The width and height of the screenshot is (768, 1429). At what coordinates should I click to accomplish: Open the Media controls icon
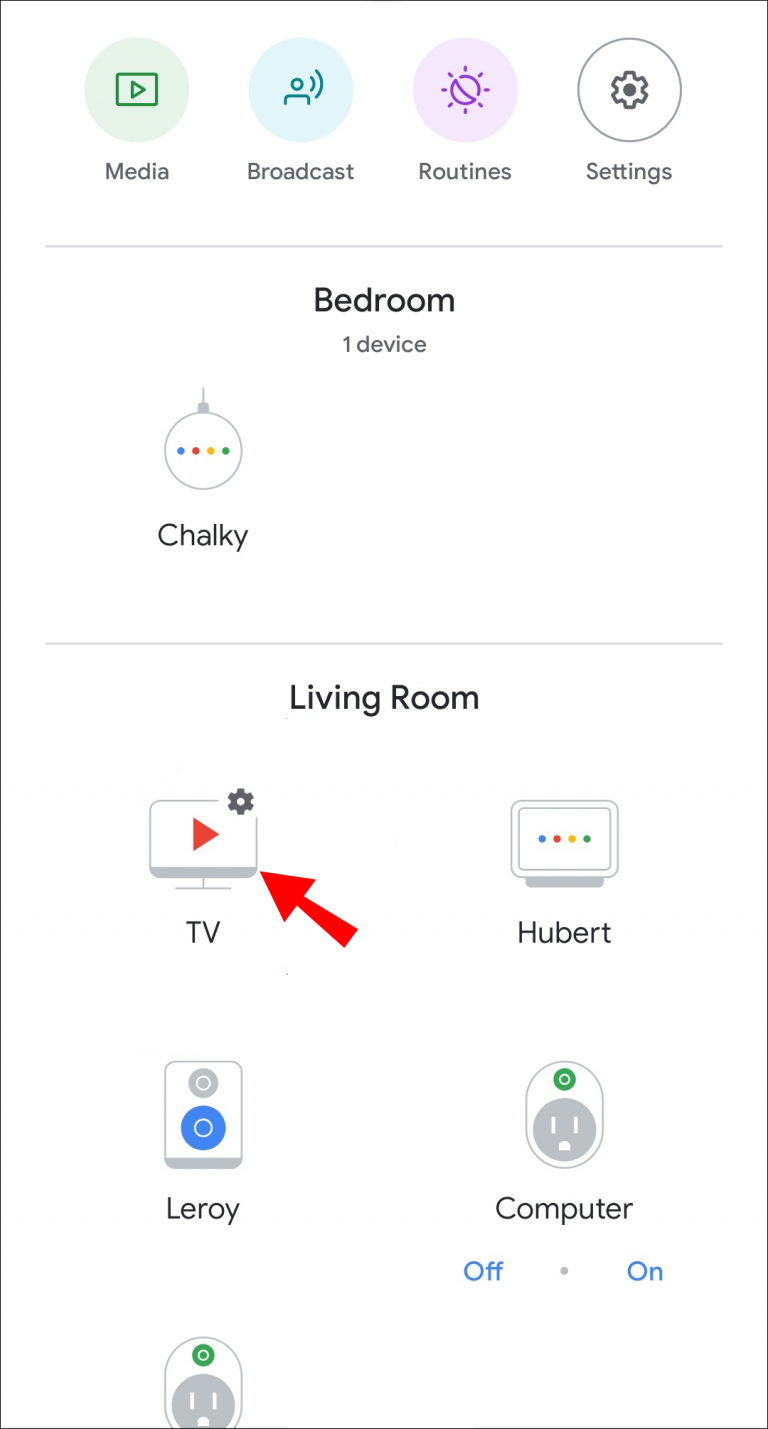[137, 89]
